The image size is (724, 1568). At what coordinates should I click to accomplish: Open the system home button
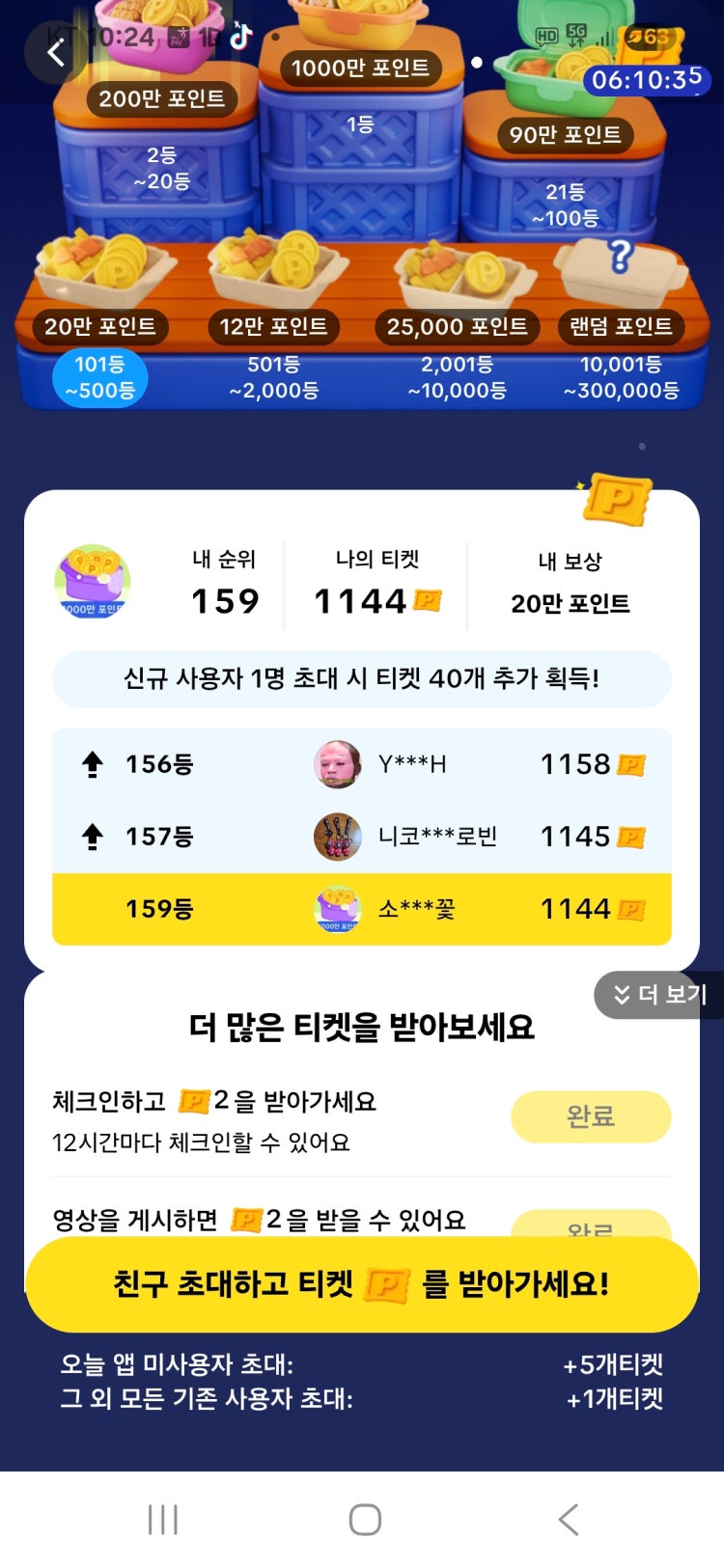pyautogui.click(x=365, y=1520)
